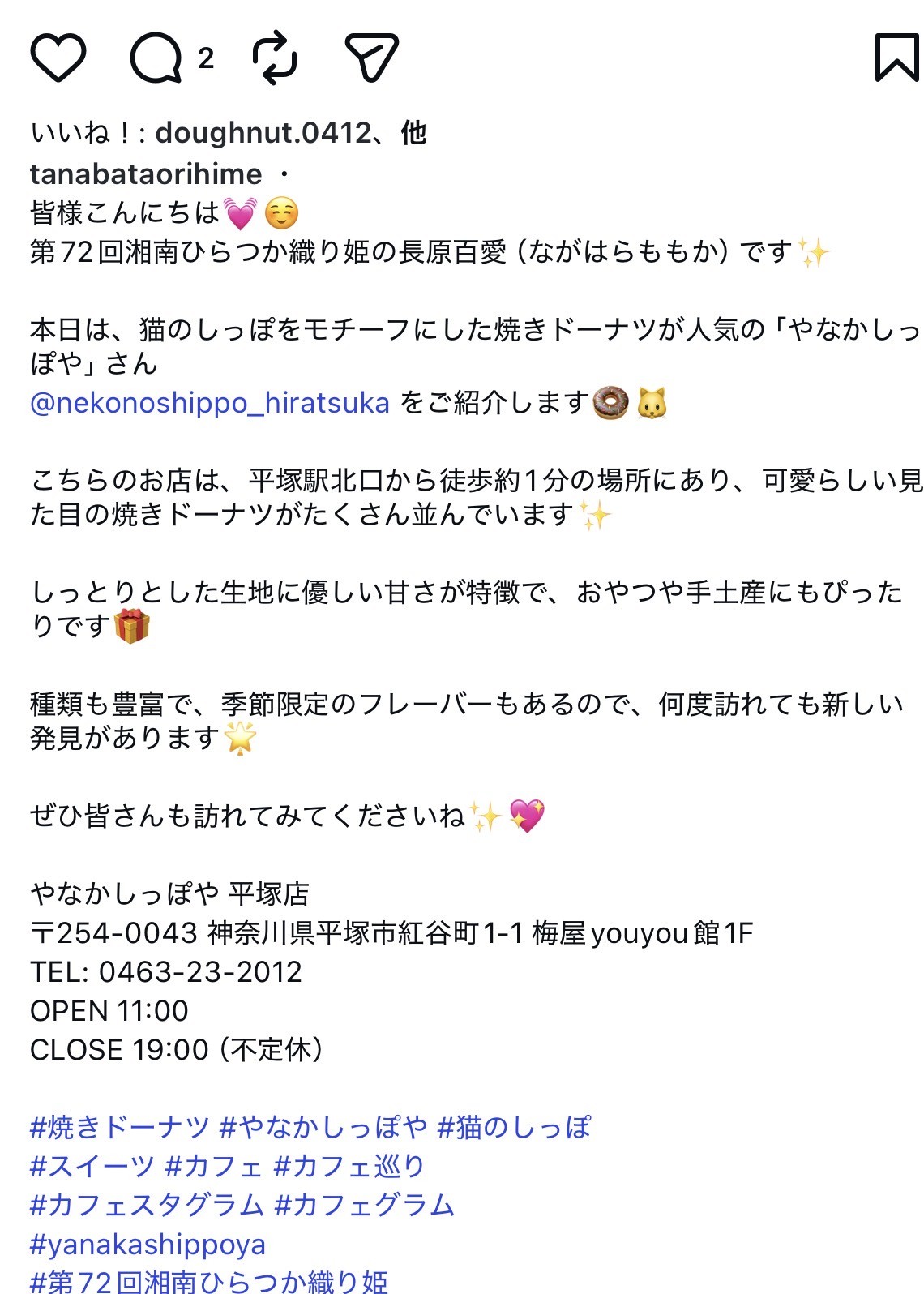Open the #スイーツ hashtag

tap(92, 1166)
